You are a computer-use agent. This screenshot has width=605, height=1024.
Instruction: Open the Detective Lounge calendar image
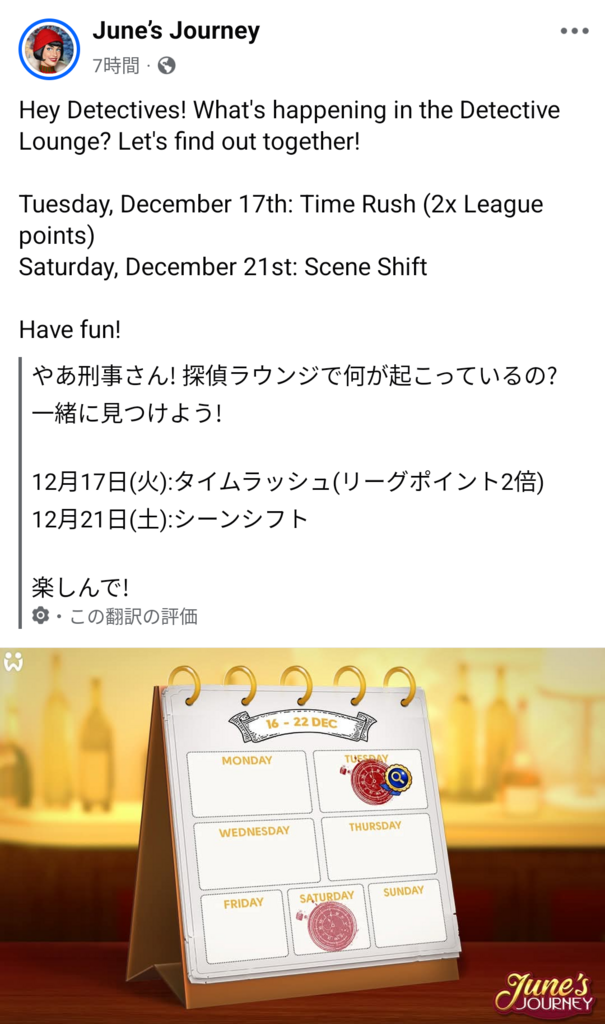tap(302, 835)
